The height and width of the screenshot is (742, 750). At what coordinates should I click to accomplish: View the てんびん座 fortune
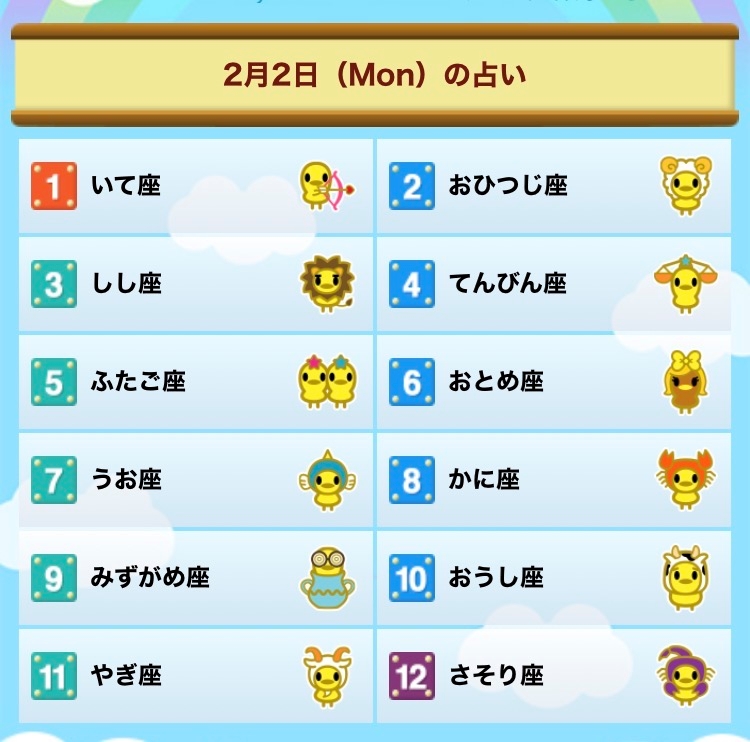point(554,284)
